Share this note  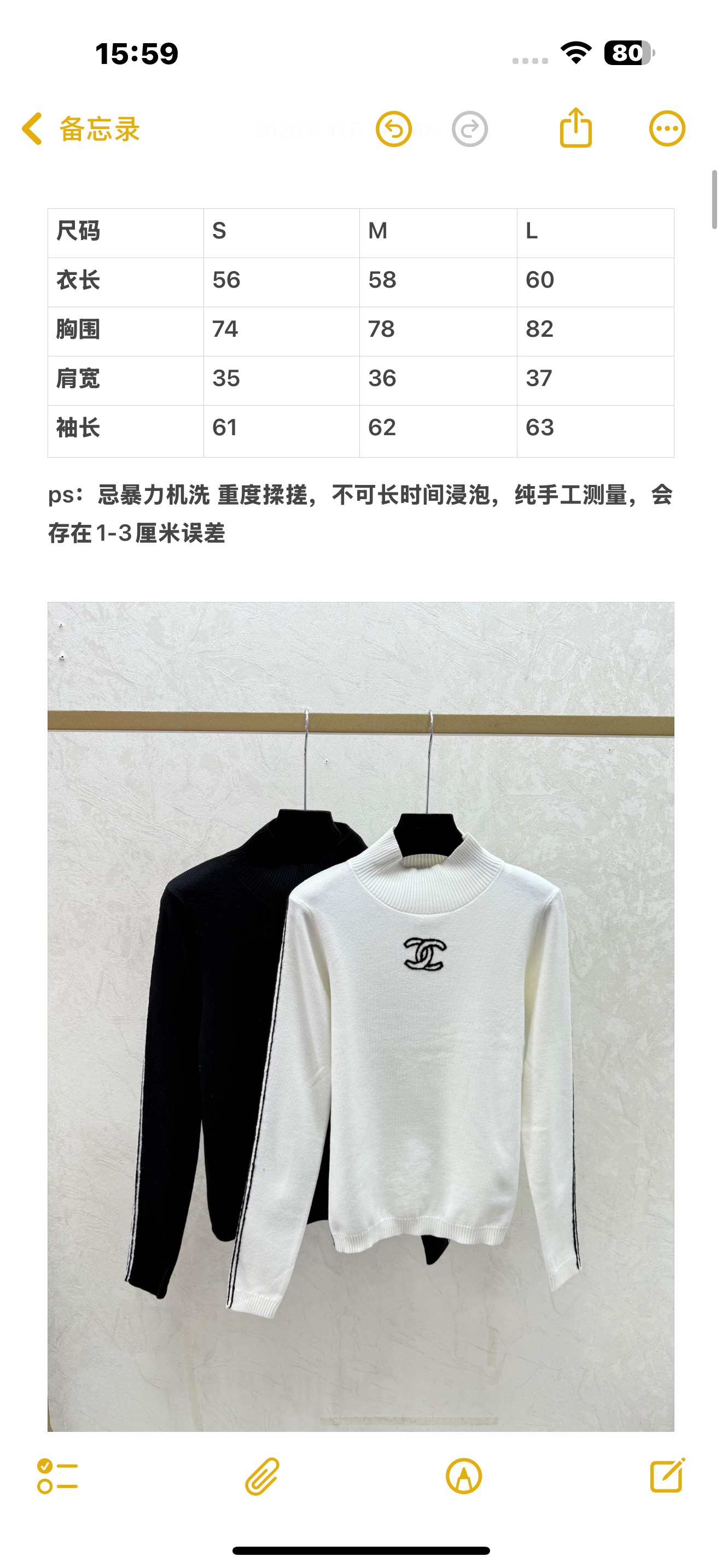point(575,128)
